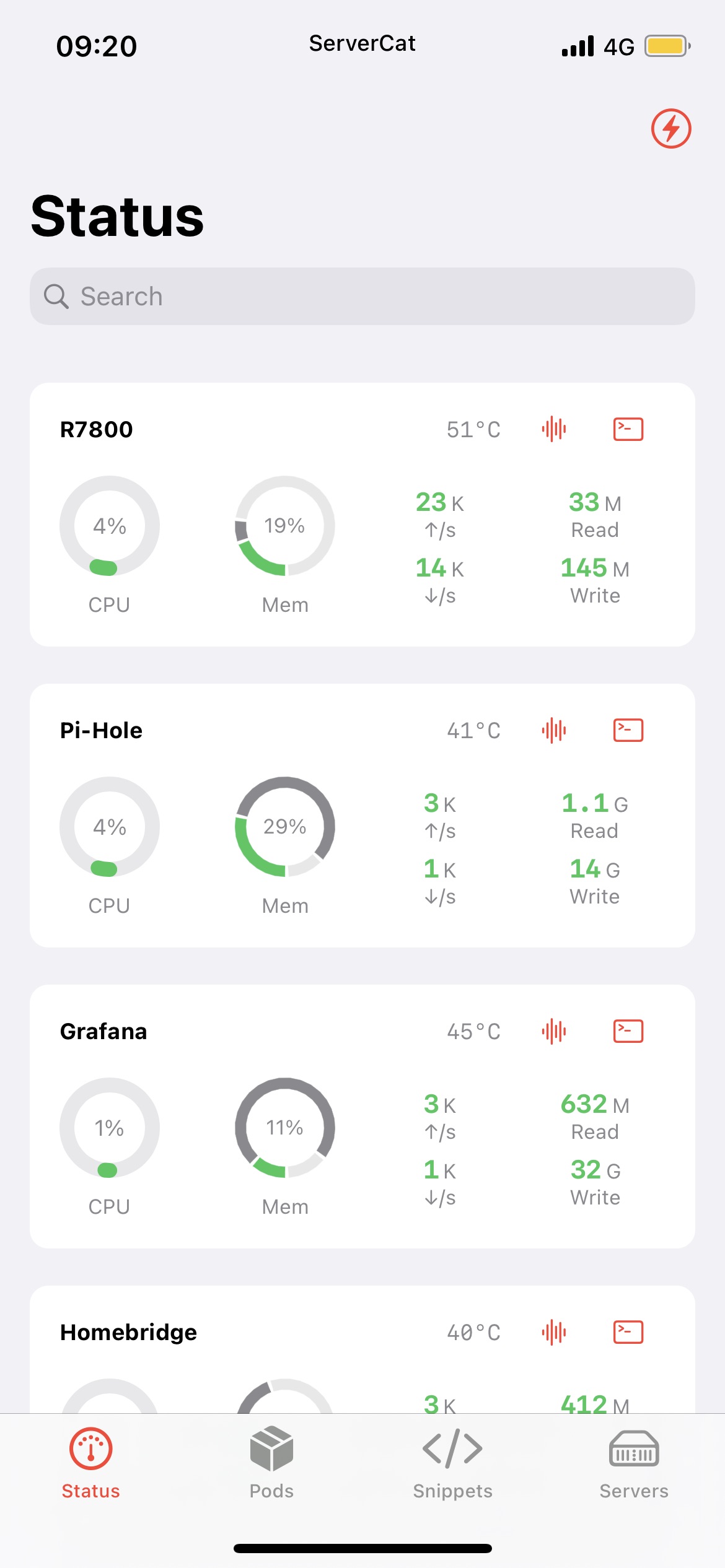Switch to the Snippets tab
725x1568 pixels.
(x=453, y=1464)
